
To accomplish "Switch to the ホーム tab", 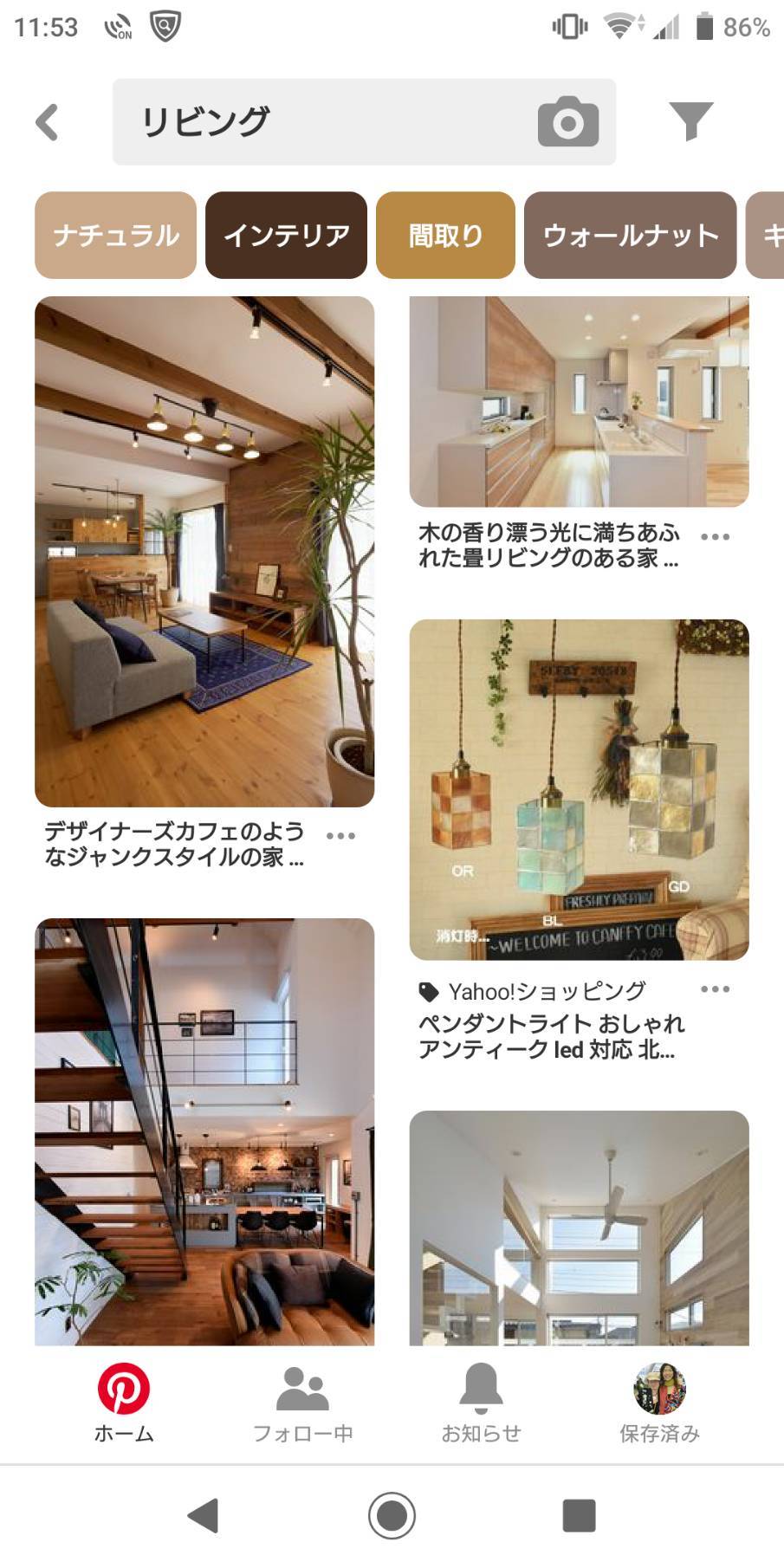I will click(123, 1403).
